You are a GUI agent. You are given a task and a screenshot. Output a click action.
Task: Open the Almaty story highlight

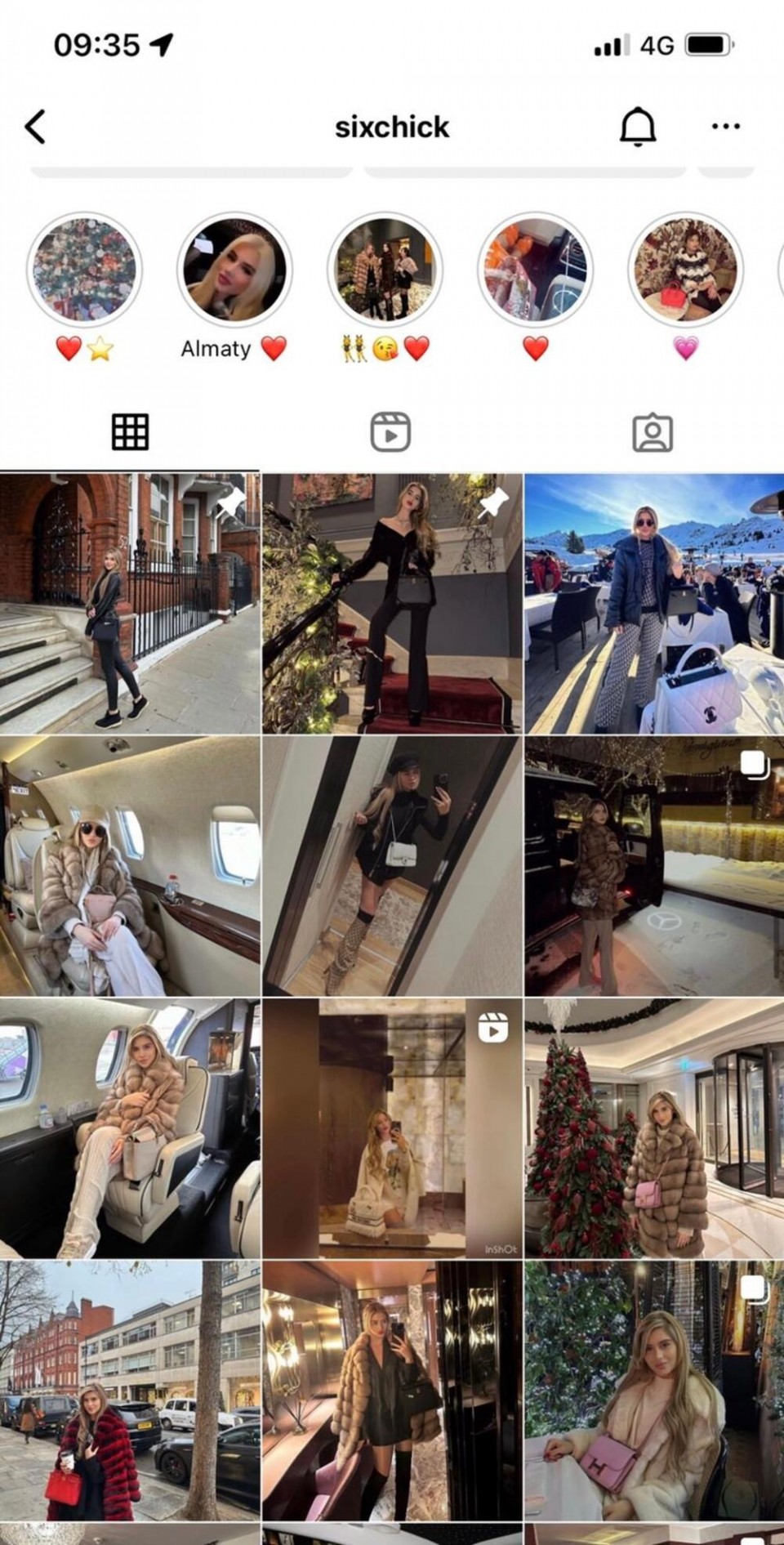coord(234,270)
